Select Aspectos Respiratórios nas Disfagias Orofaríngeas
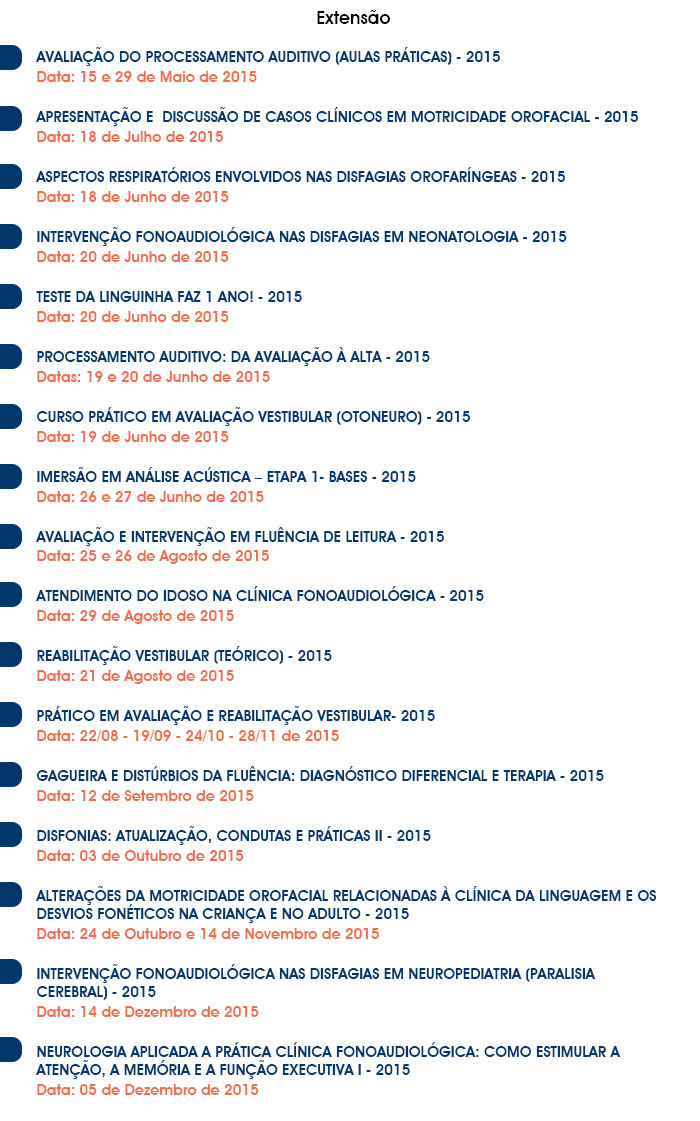The image size is (700, 1121). [x=301, y=177]
